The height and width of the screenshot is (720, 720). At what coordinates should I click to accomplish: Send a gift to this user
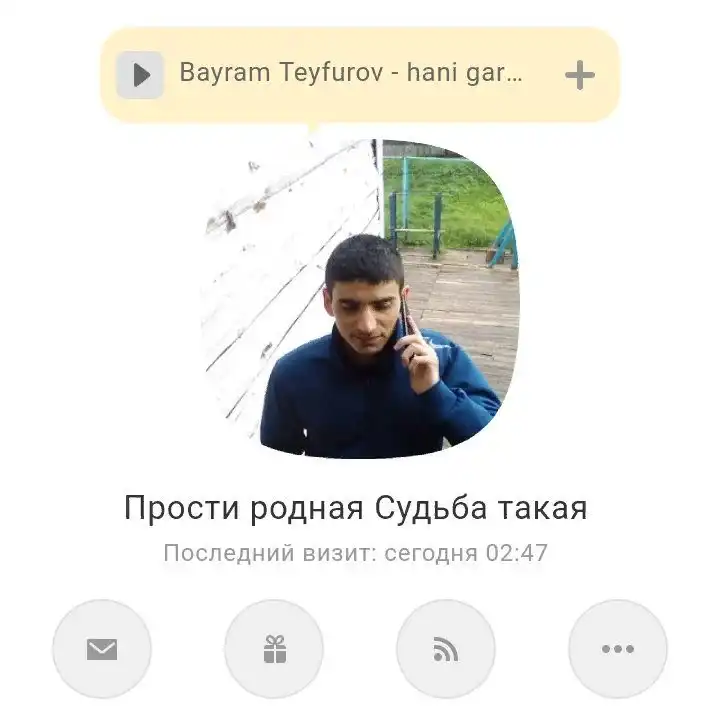pos(274,649)
